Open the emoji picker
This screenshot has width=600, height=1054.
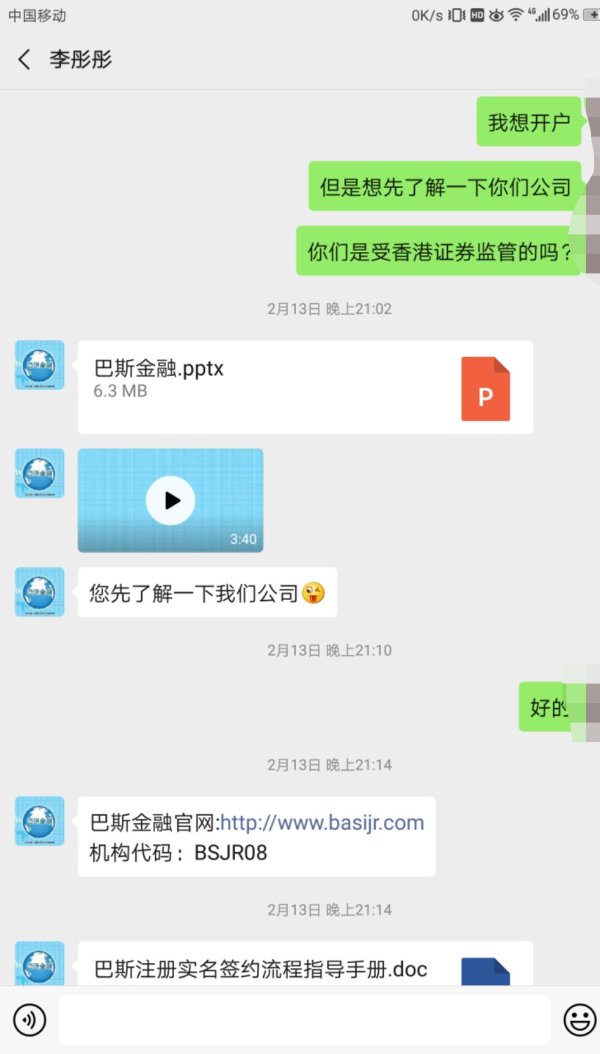[579, 1020]
